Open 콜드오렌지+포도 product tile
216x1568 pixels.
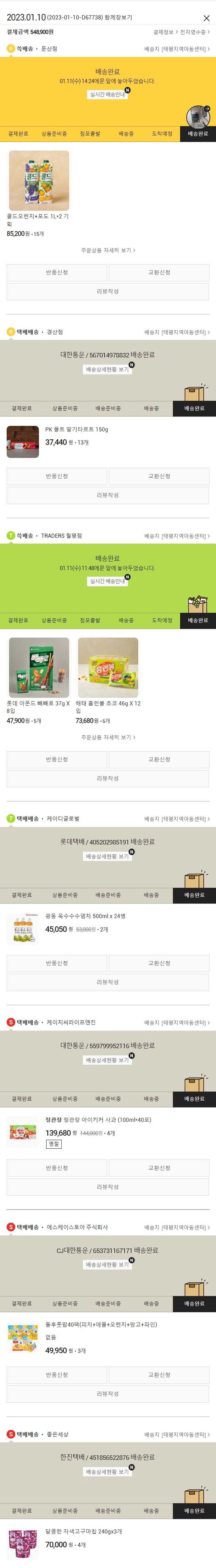tap(38, 181)
